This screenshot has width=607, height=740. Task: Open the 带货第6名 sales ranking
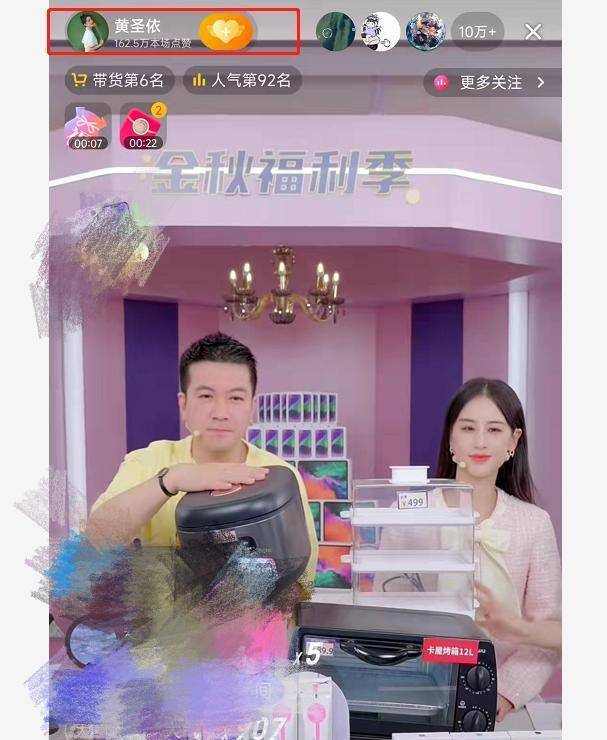pyautogui.click(x=120, y=81)
